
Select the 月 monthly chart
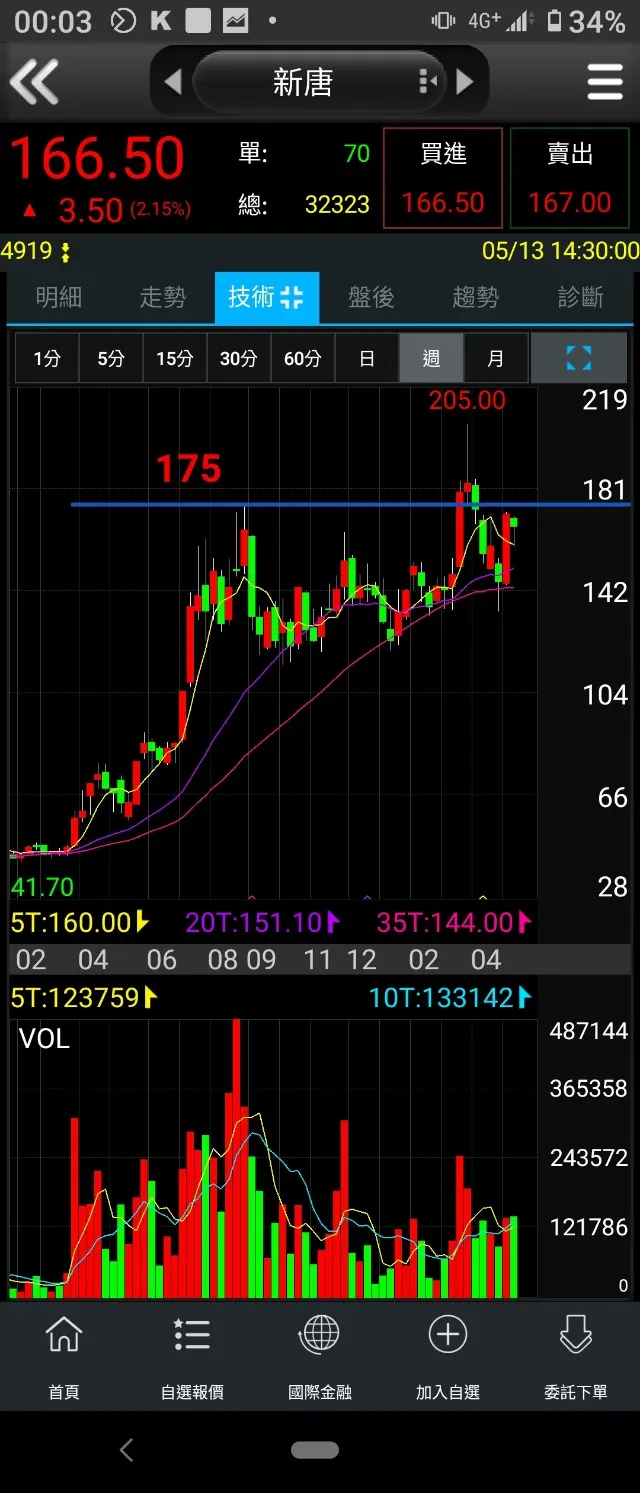tap(496, 358)
